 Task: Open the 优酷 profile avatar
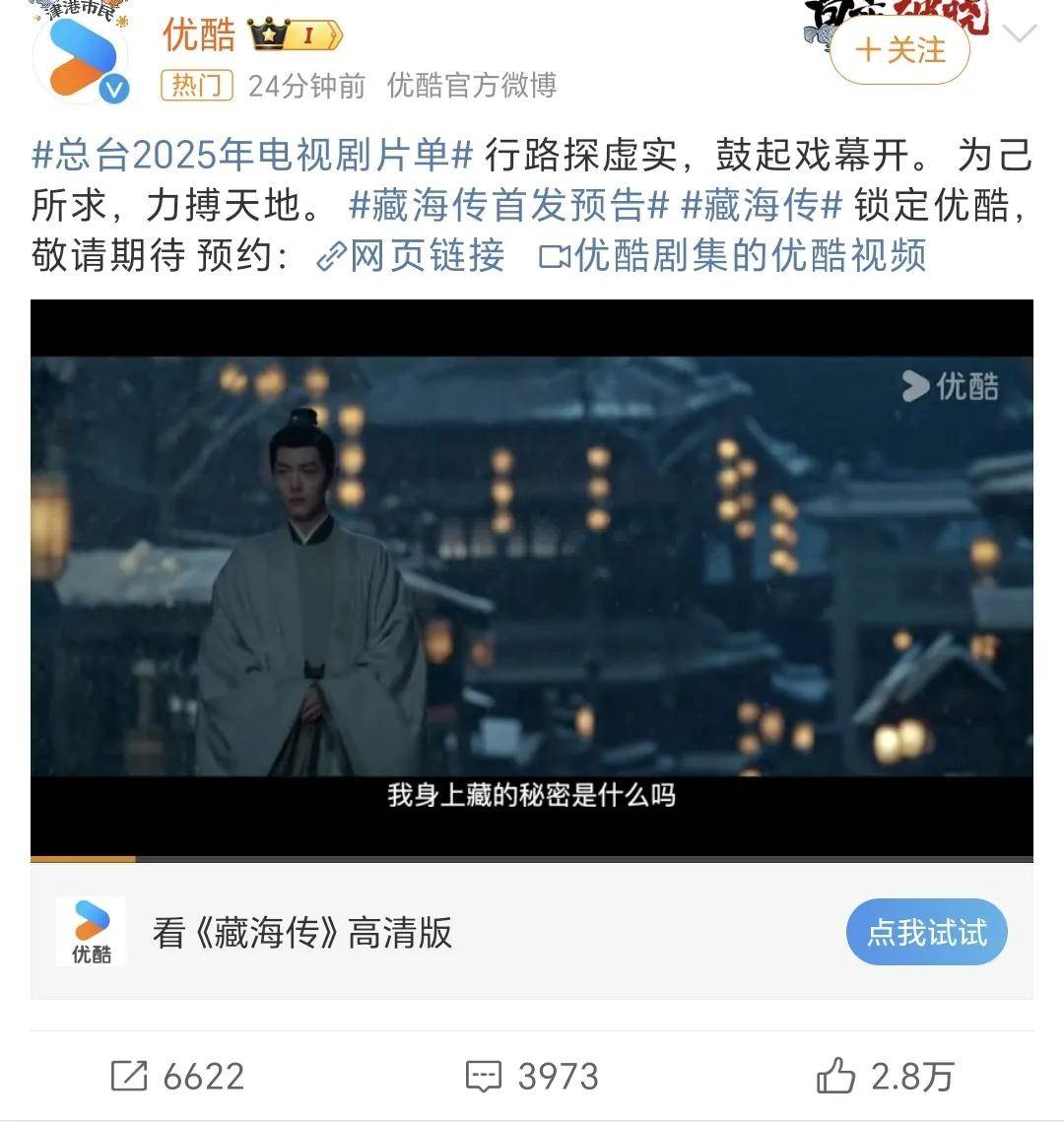click(82, 57)
